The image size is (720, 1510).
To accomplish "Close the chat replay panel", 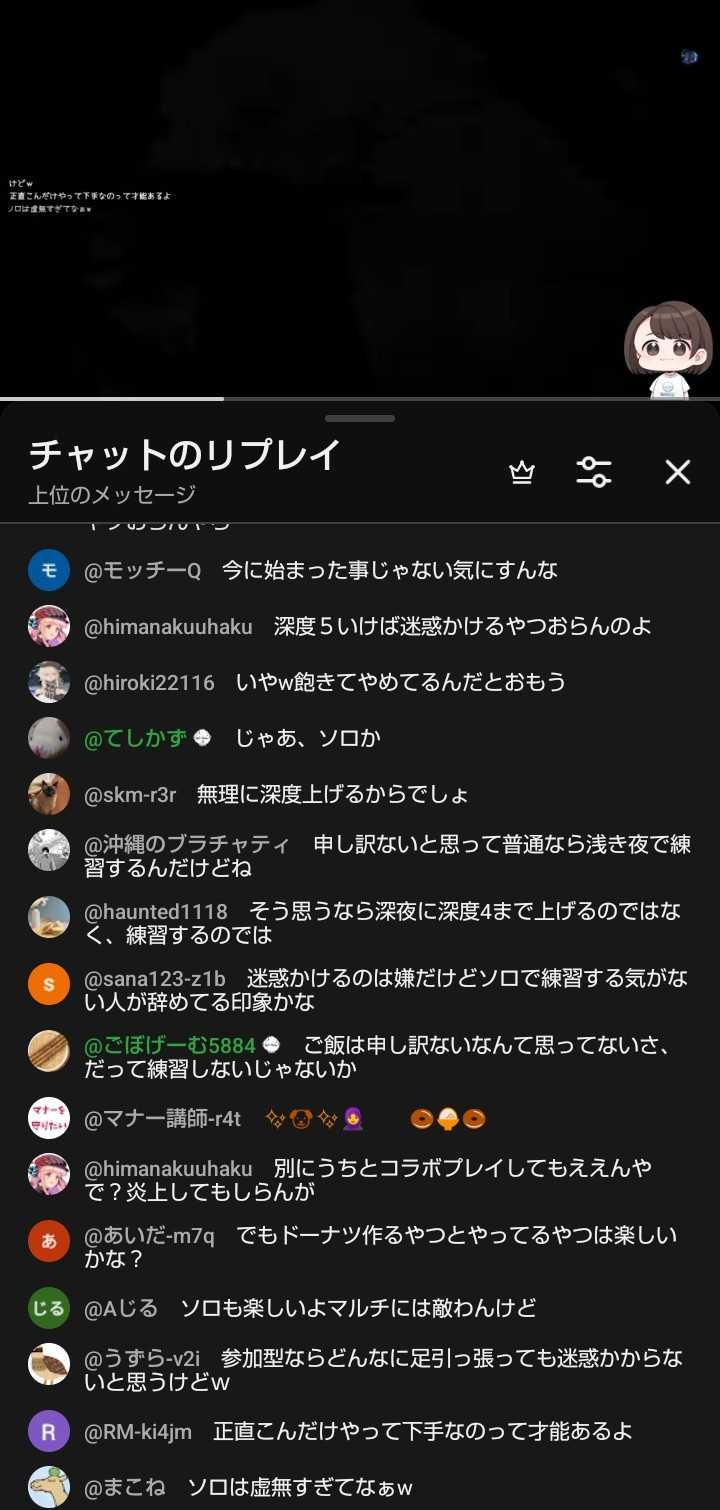I will tap(677, 472).
